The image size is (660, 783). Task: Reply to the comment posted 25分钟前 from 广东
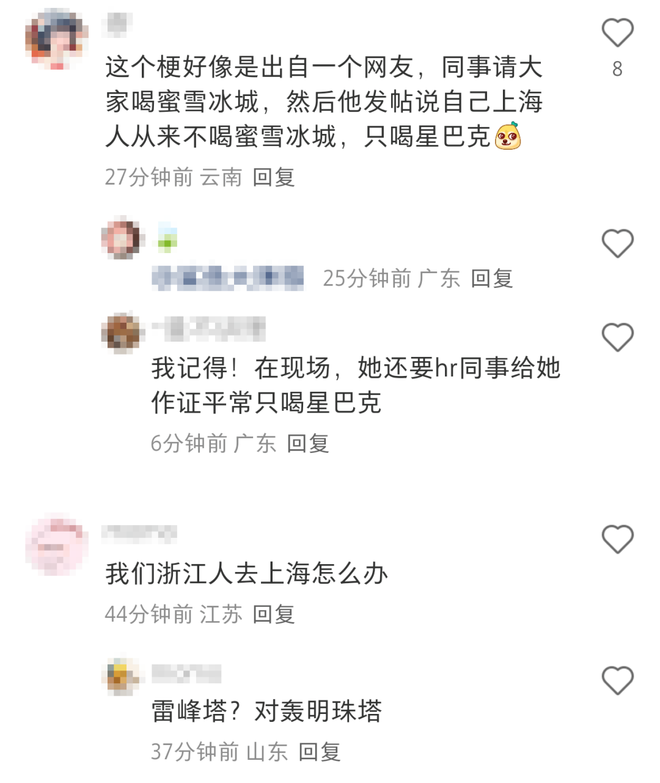(491, 279)
